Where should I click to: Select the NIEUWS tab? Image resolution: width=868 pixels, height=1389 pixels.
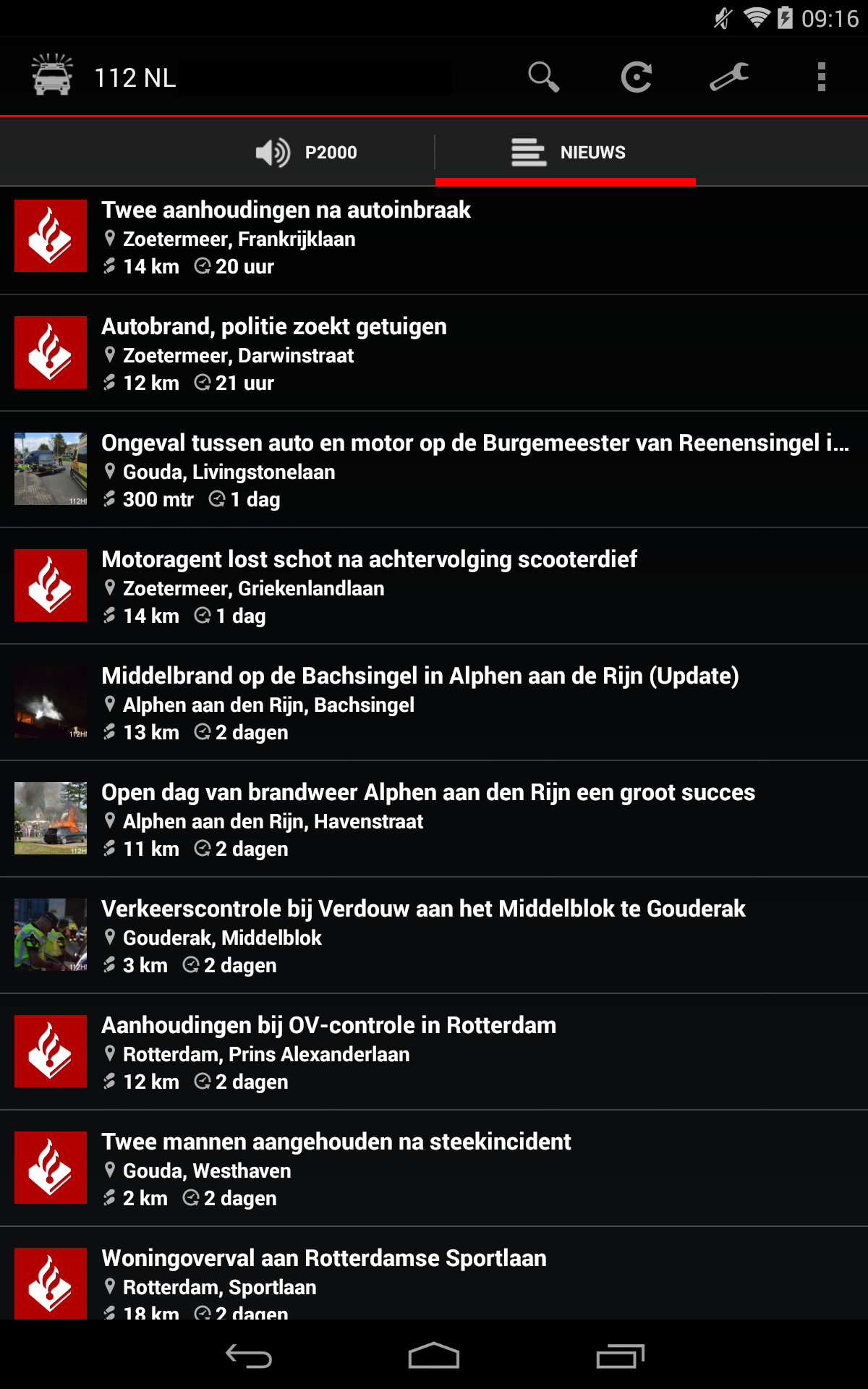point(566,153)
